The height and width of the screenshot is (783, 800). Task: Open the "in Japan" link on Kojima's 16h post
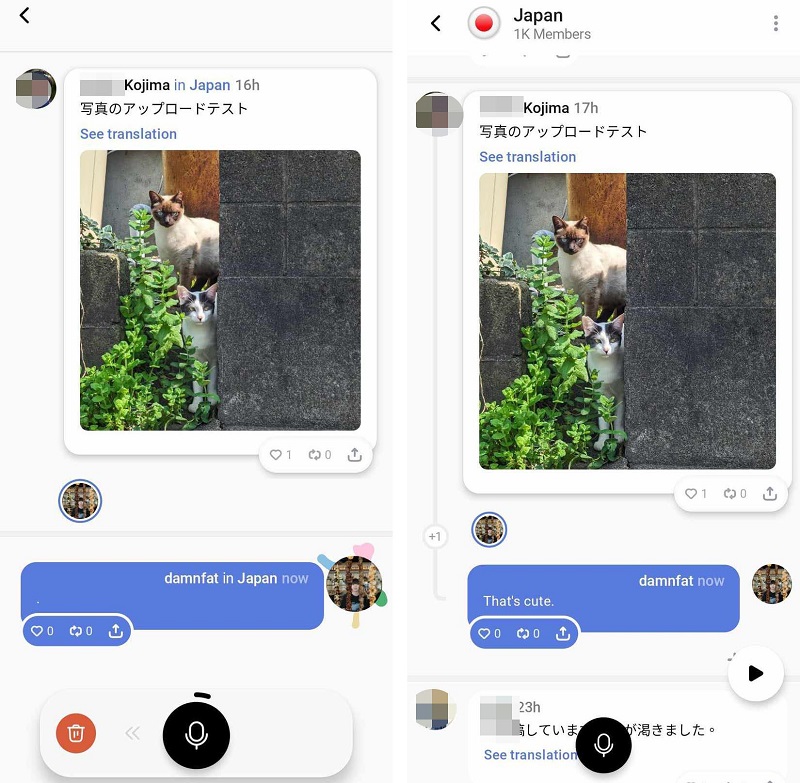(202, 86)
